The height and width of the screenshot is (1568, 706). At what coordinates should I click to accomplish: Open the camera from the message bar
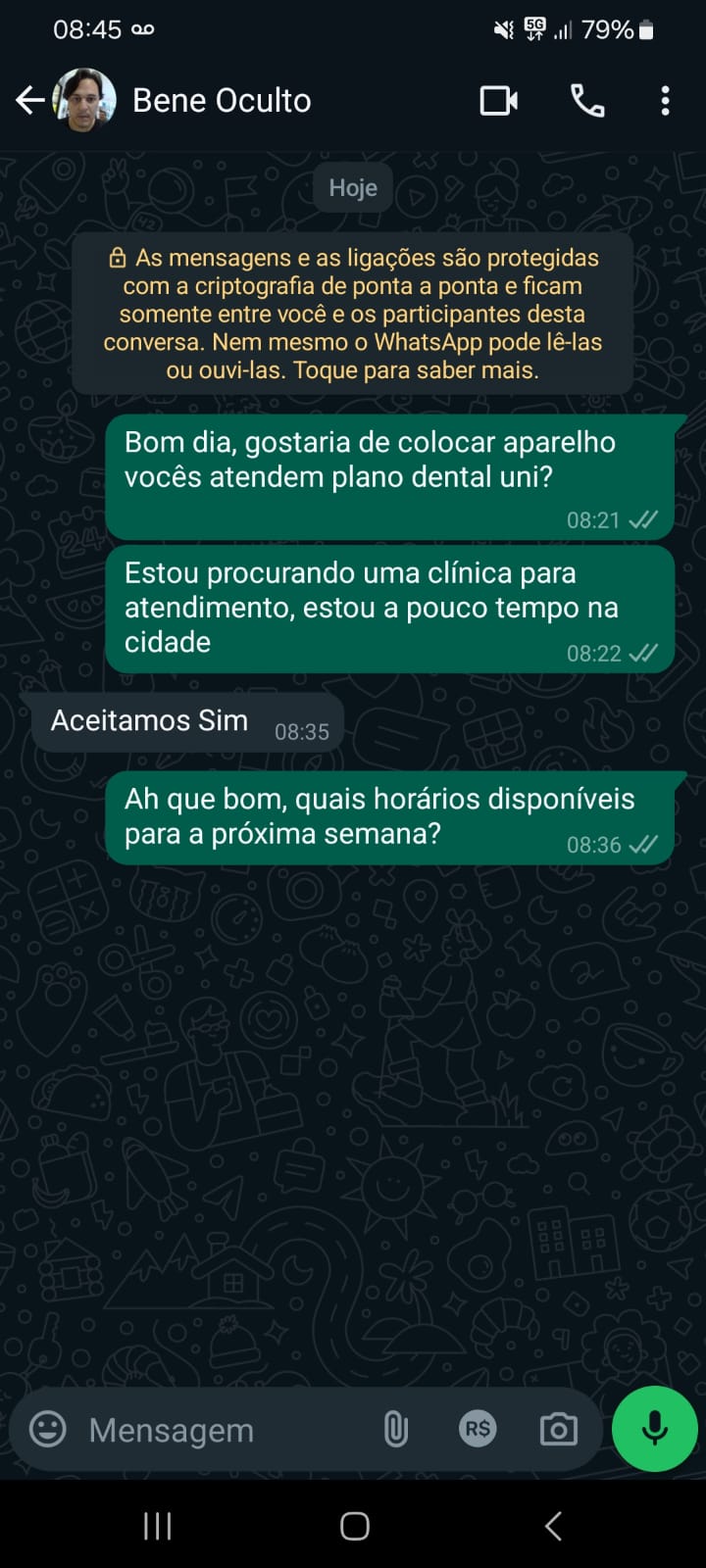559,1429
